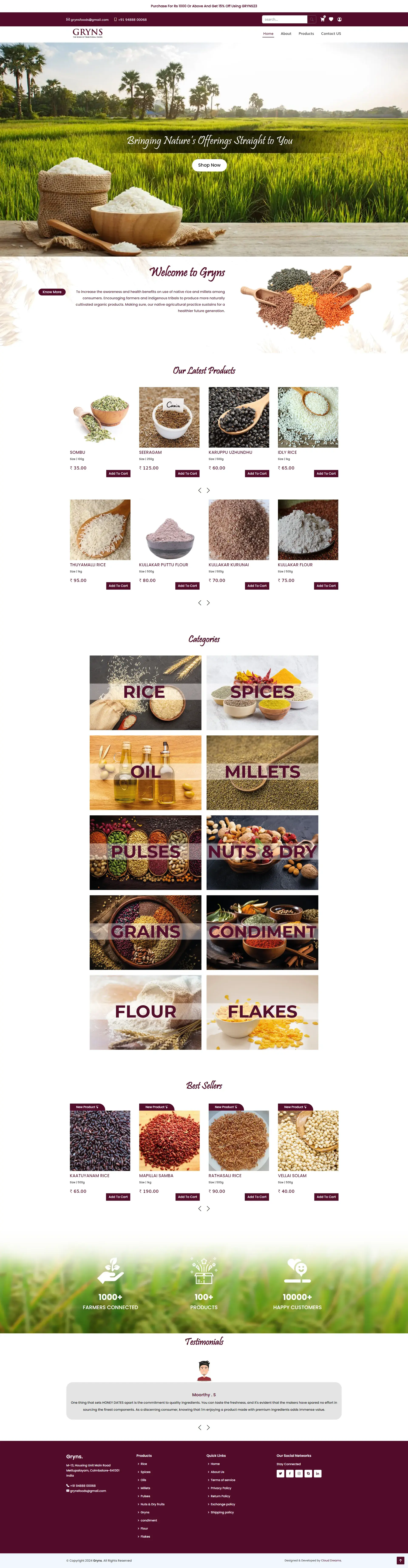Open Contact US in the menu
The height and width of the screenshot is (1568, 408).
click(x=331, y=34)
